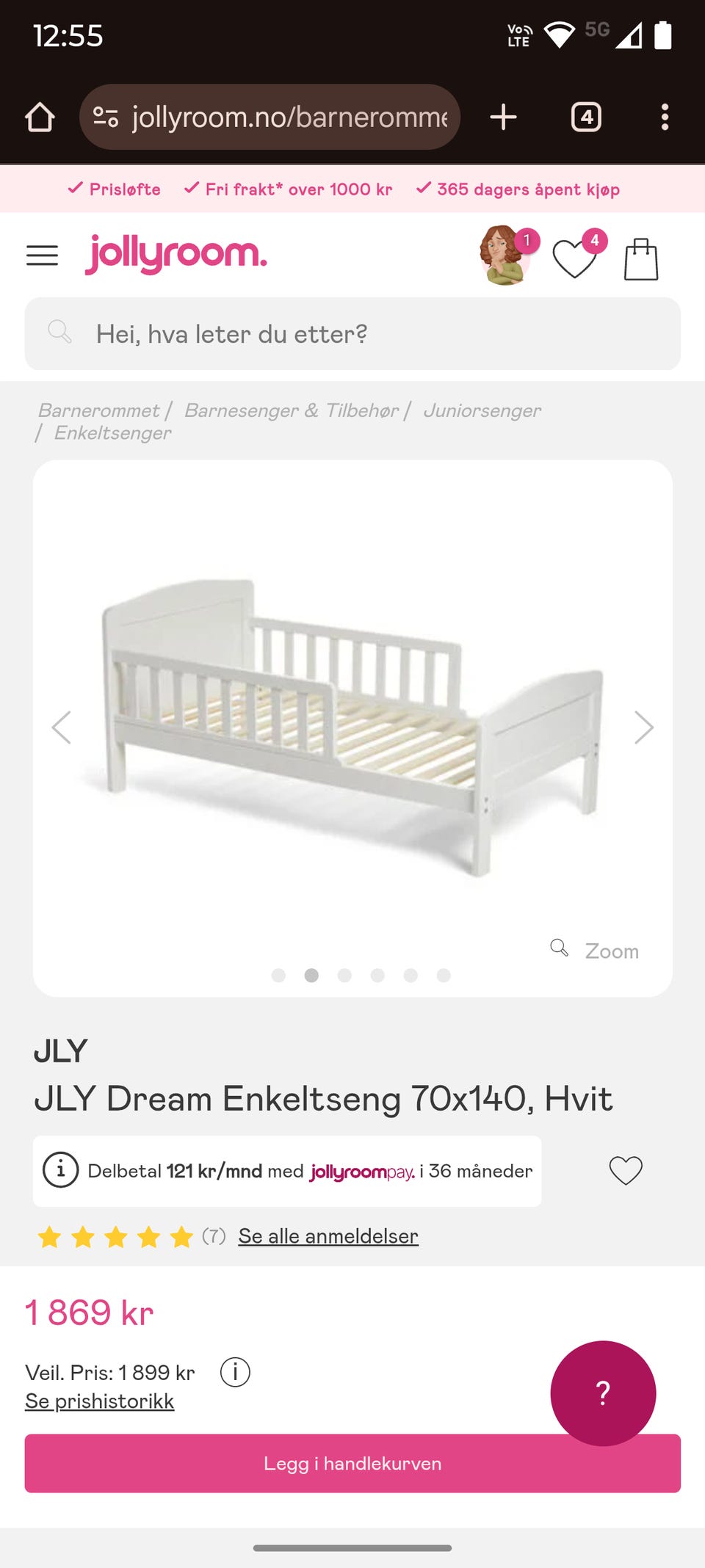Show previous product image
The height and width of the screenshot is (1568, 705).
(x=62, y=727)
